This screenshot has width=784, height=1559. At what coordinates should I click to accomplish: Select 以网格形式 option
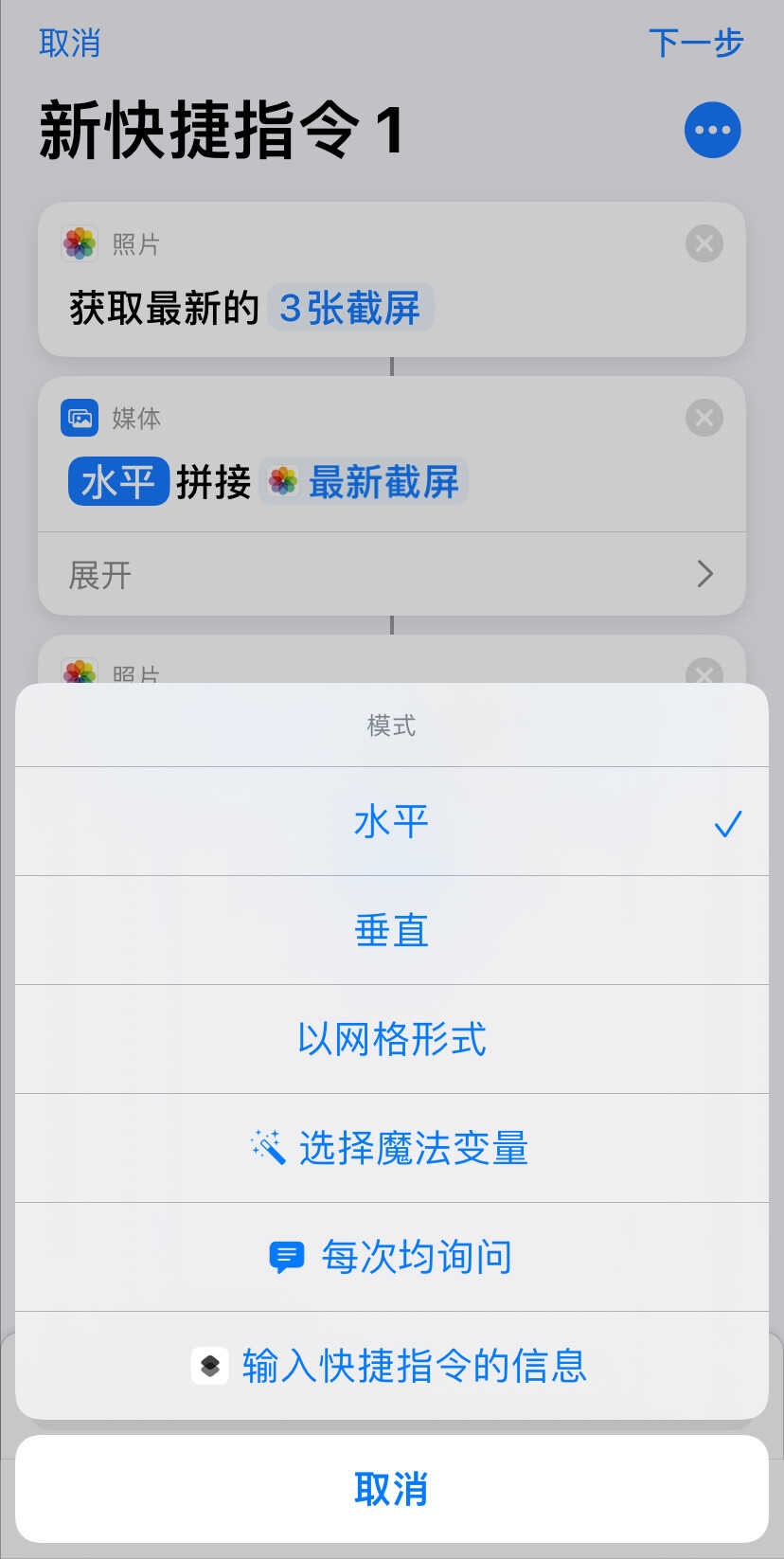tap(391, 1039)
